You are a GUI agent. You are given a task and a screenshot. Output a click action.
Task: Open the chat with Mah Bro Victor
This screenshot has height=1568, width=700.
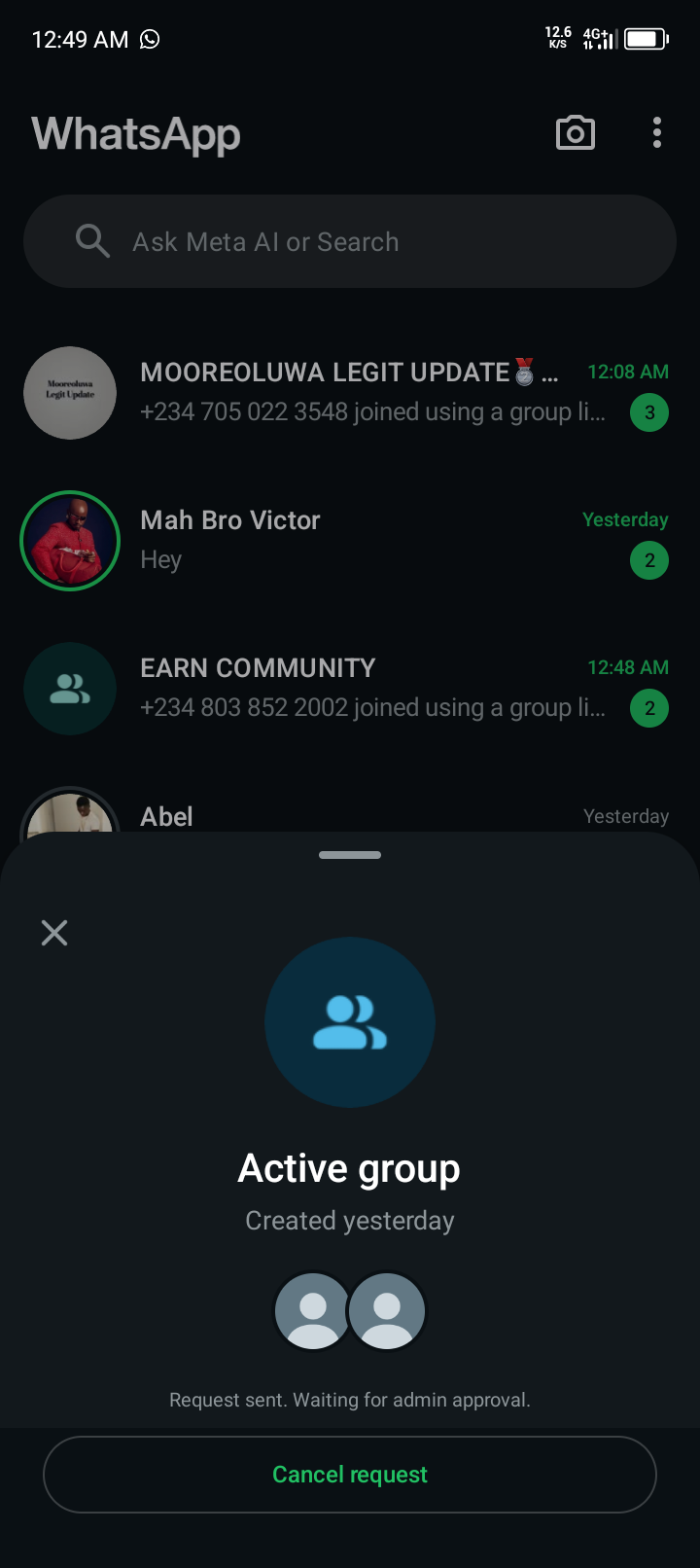coord(369,541)
